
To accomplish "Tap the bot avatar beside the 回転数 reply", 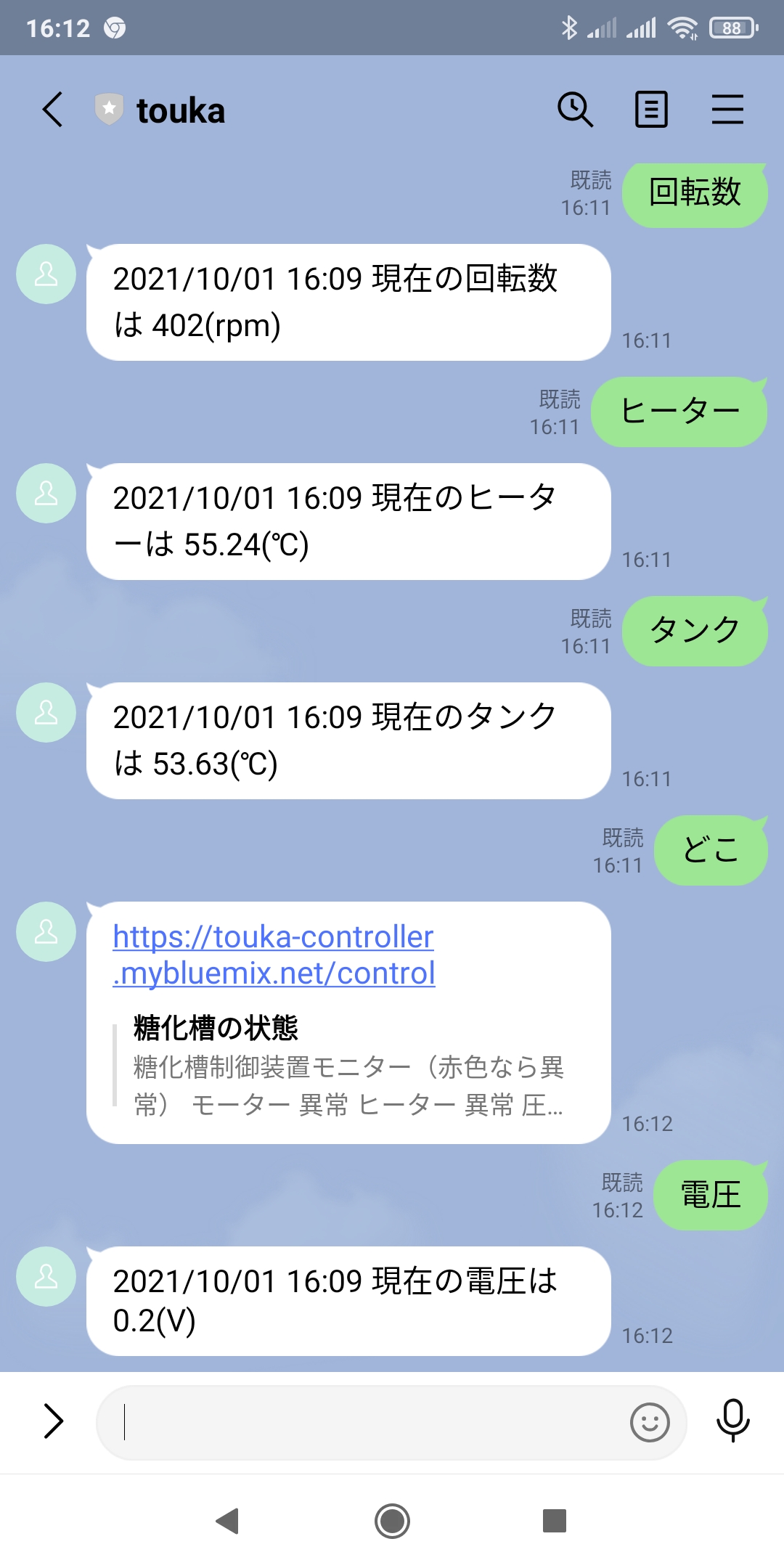I will tap(46, 274).
